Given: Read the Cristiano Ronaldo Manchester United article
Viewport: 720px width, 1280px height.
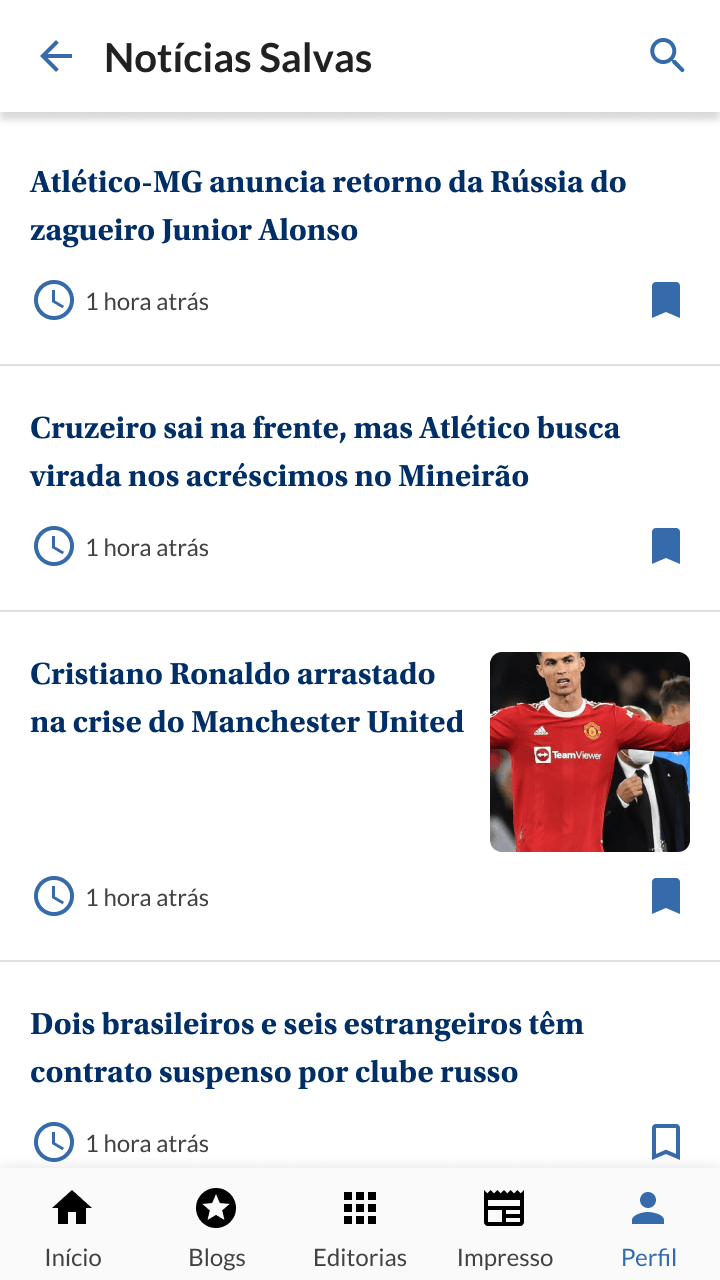Looking at the screenshot, I should click(246, 697).
